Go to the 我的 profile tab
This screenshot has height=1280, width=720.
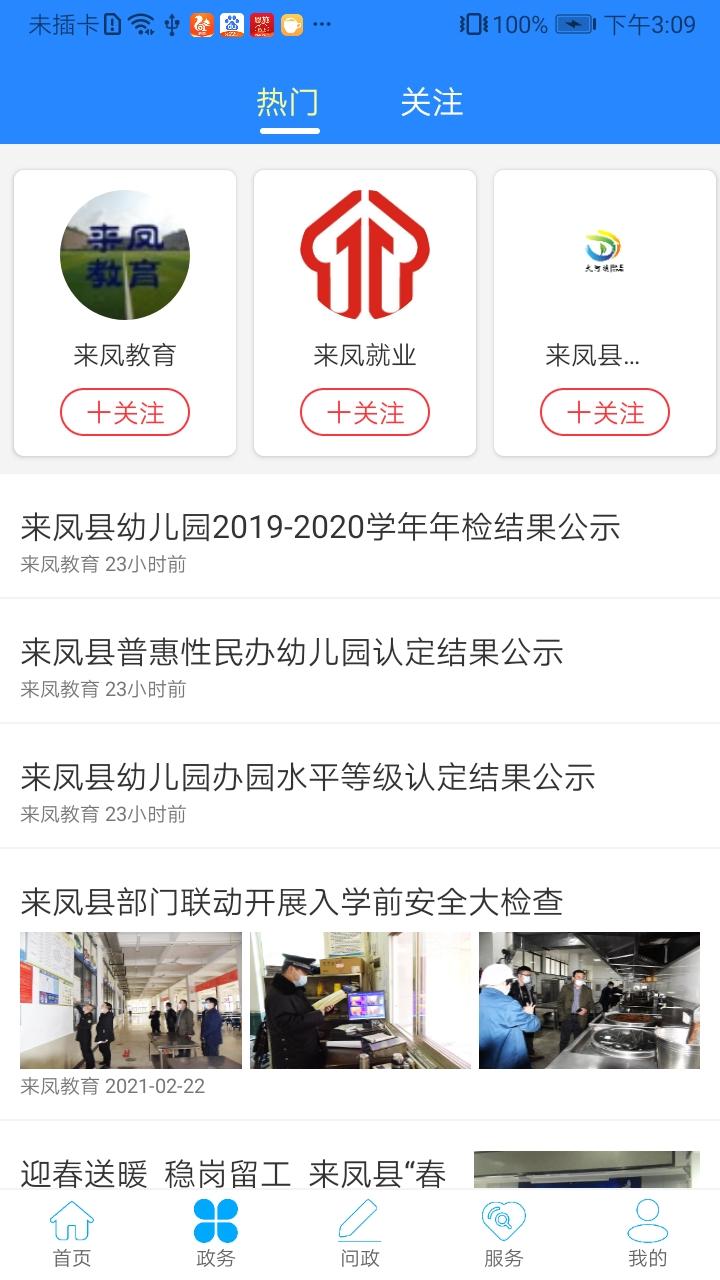click(647, 1234)
